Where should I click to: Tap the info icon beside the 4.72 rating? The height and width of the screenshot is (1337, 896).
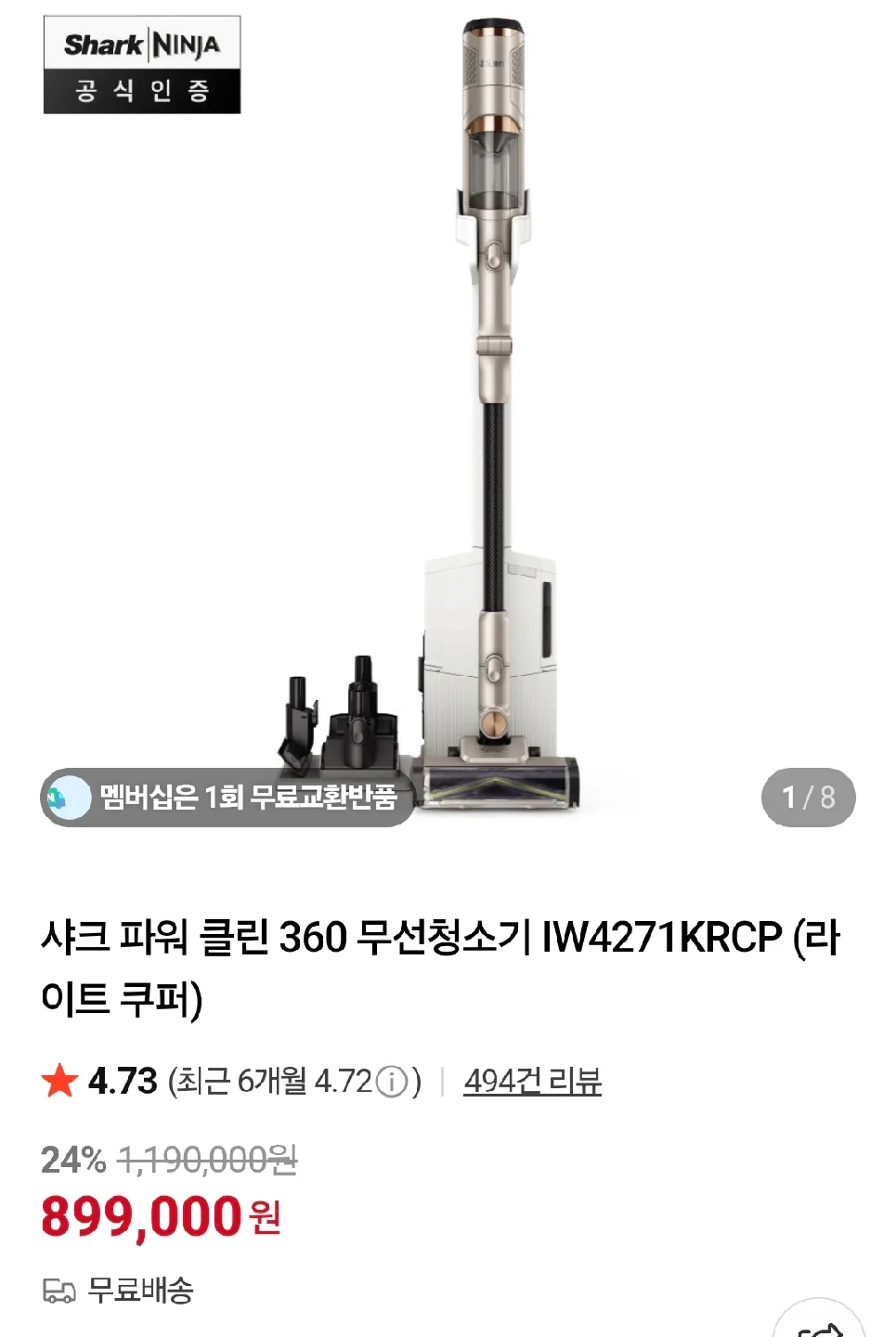click(392, 1082)
